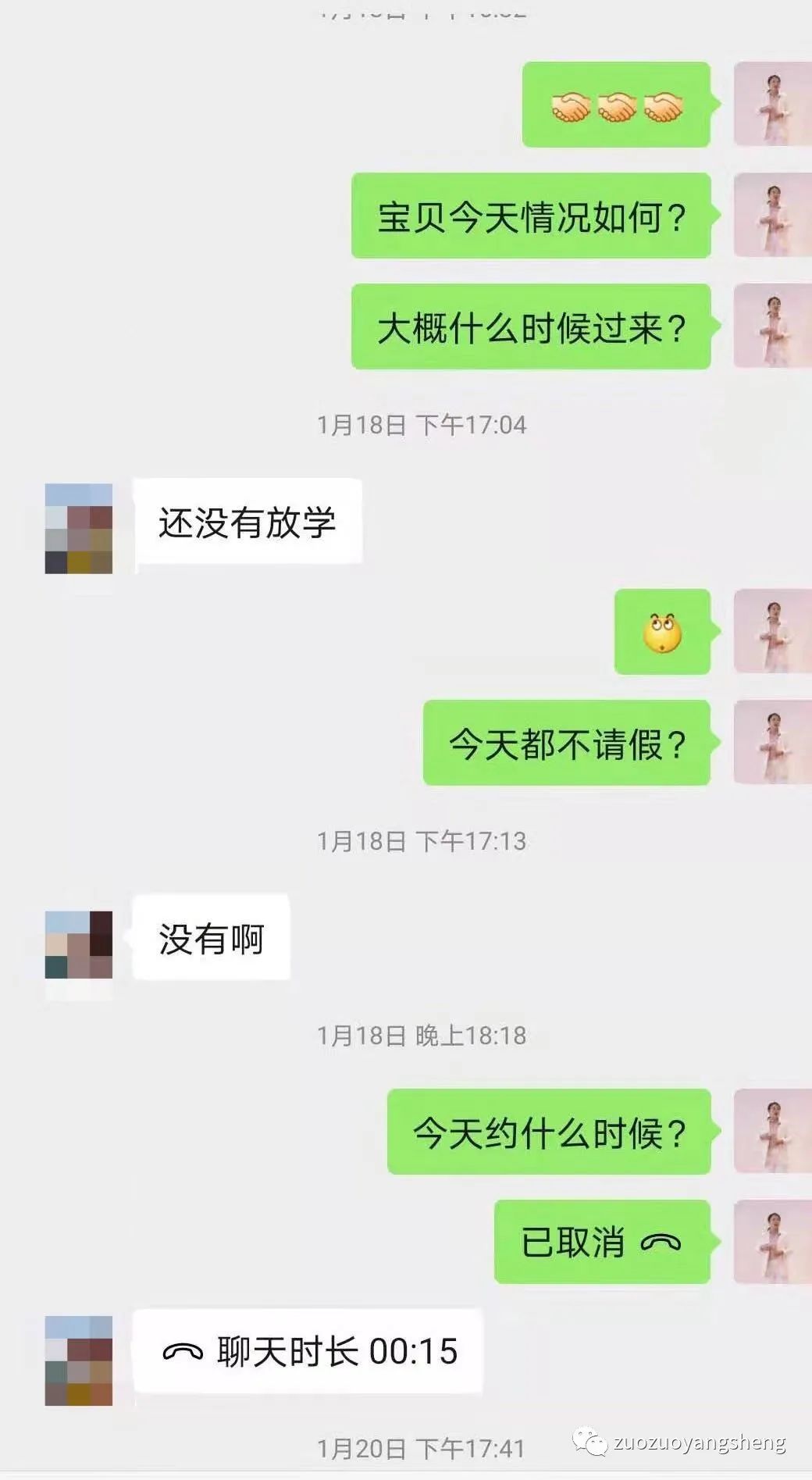This screenshot has width=812, height=1480.
Task: Tap the handshake emoji message bubble
Action: (x=616, y=104)
